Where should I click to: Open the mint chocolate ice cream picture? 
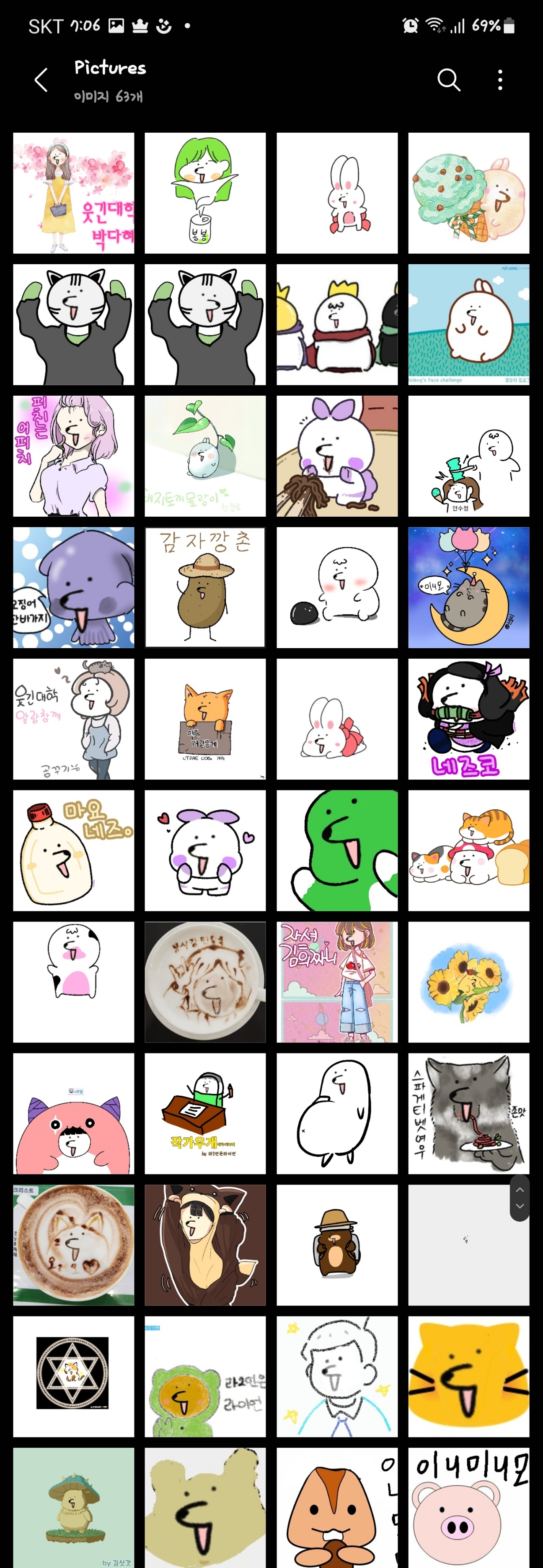click(x=469, y=193)
